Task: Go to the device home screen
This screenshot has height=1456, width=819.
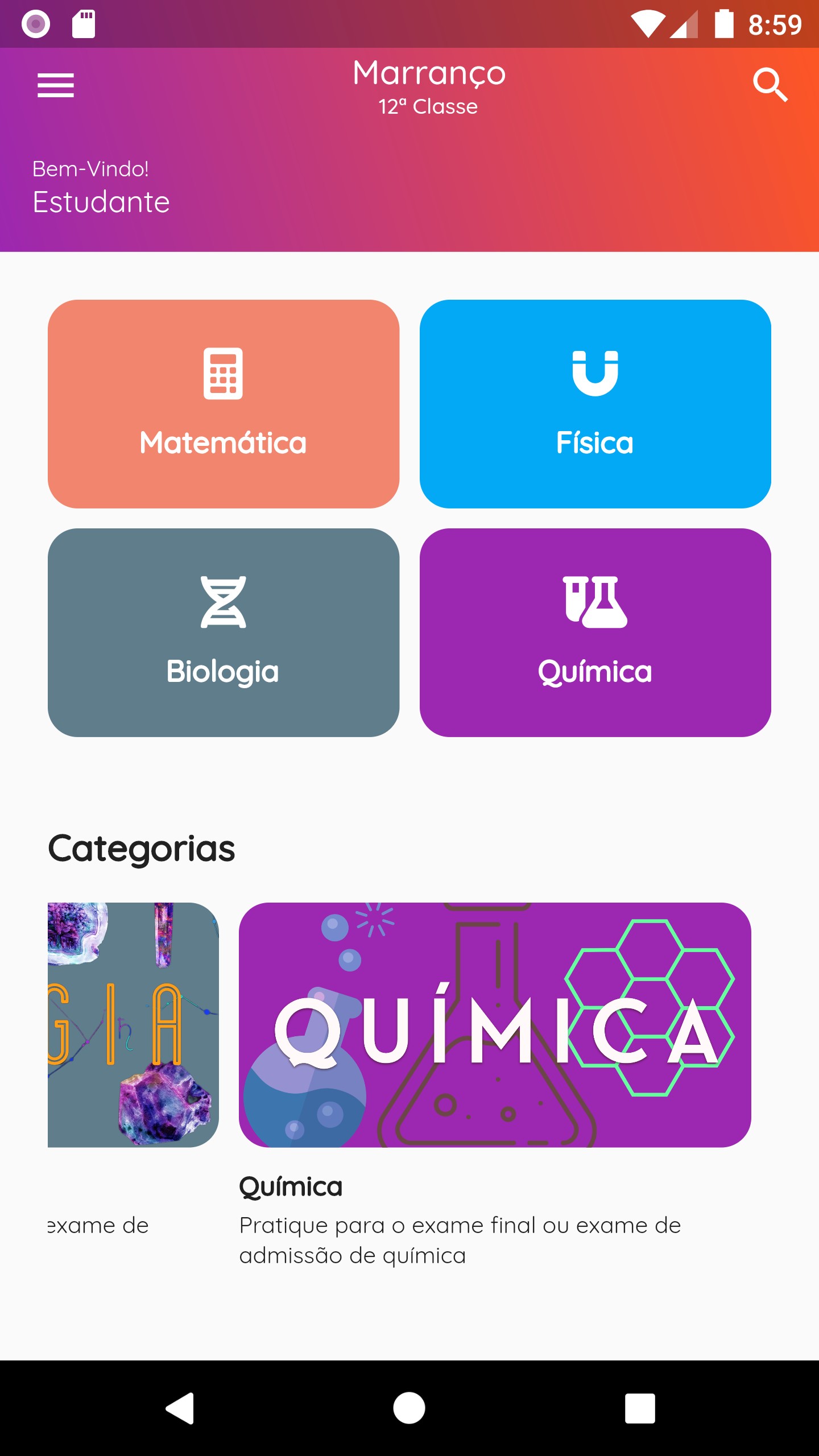Action: pyautogui.click(x=409, y=1408)
